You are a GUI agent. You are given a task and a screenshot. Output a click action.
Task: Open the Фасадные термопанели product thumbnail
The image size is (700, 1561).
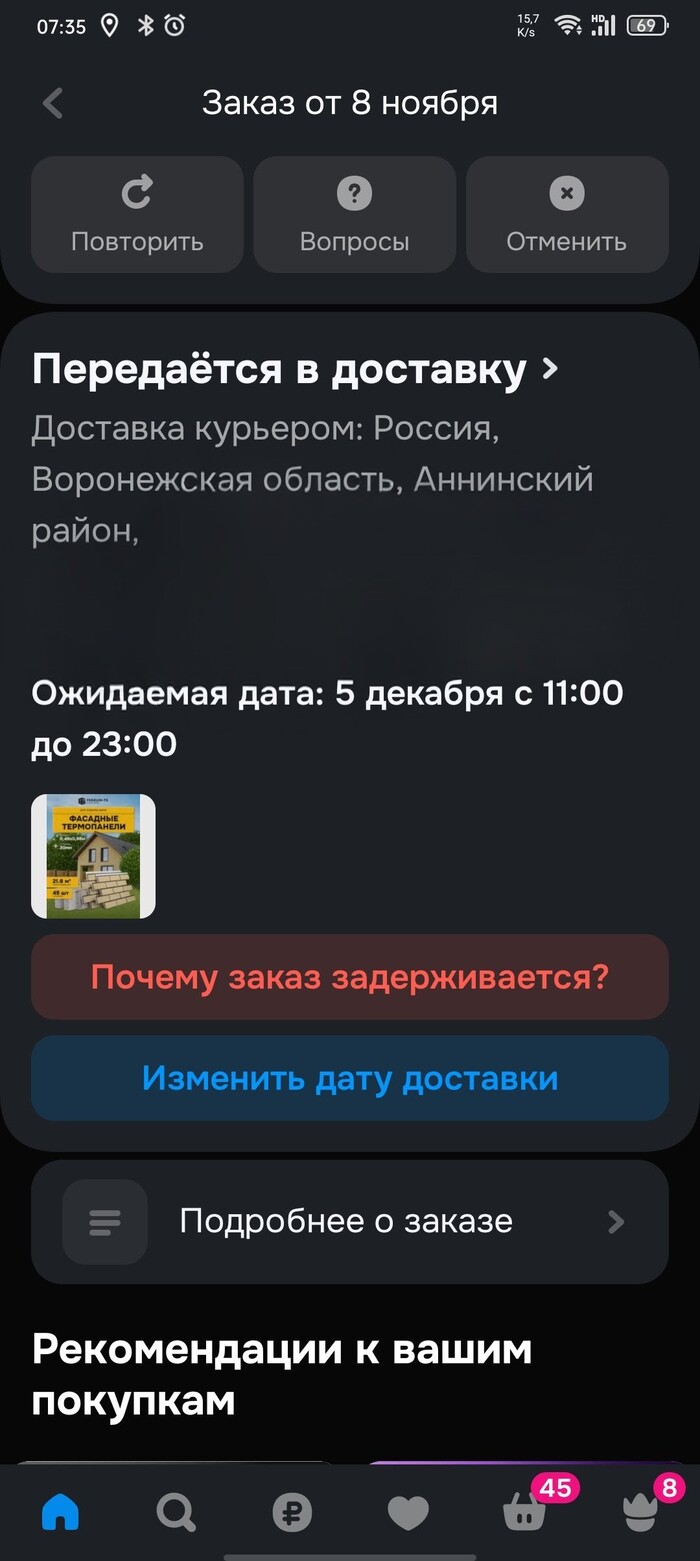[94, 856]
